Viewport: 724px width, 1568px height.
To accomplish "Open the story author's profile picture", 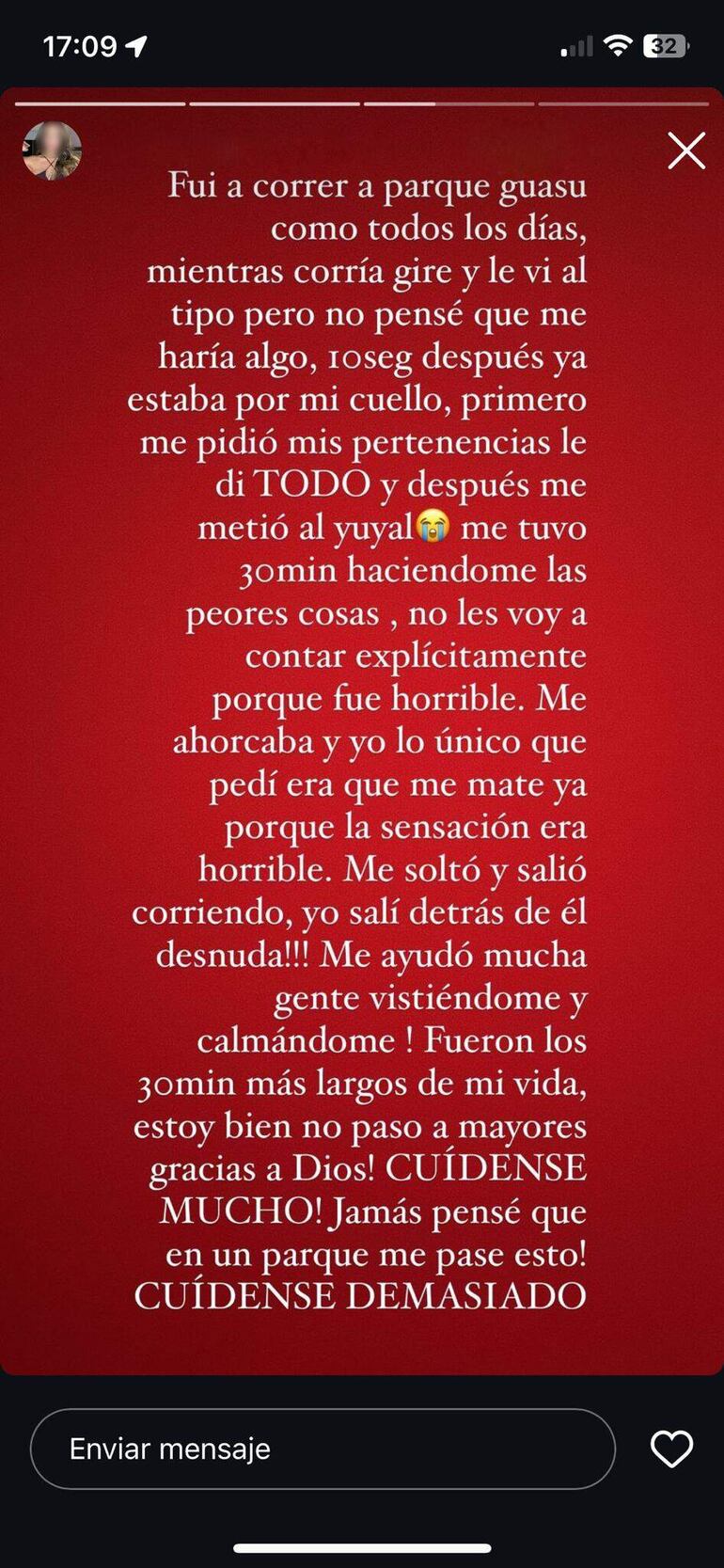I will click(52, 150).
